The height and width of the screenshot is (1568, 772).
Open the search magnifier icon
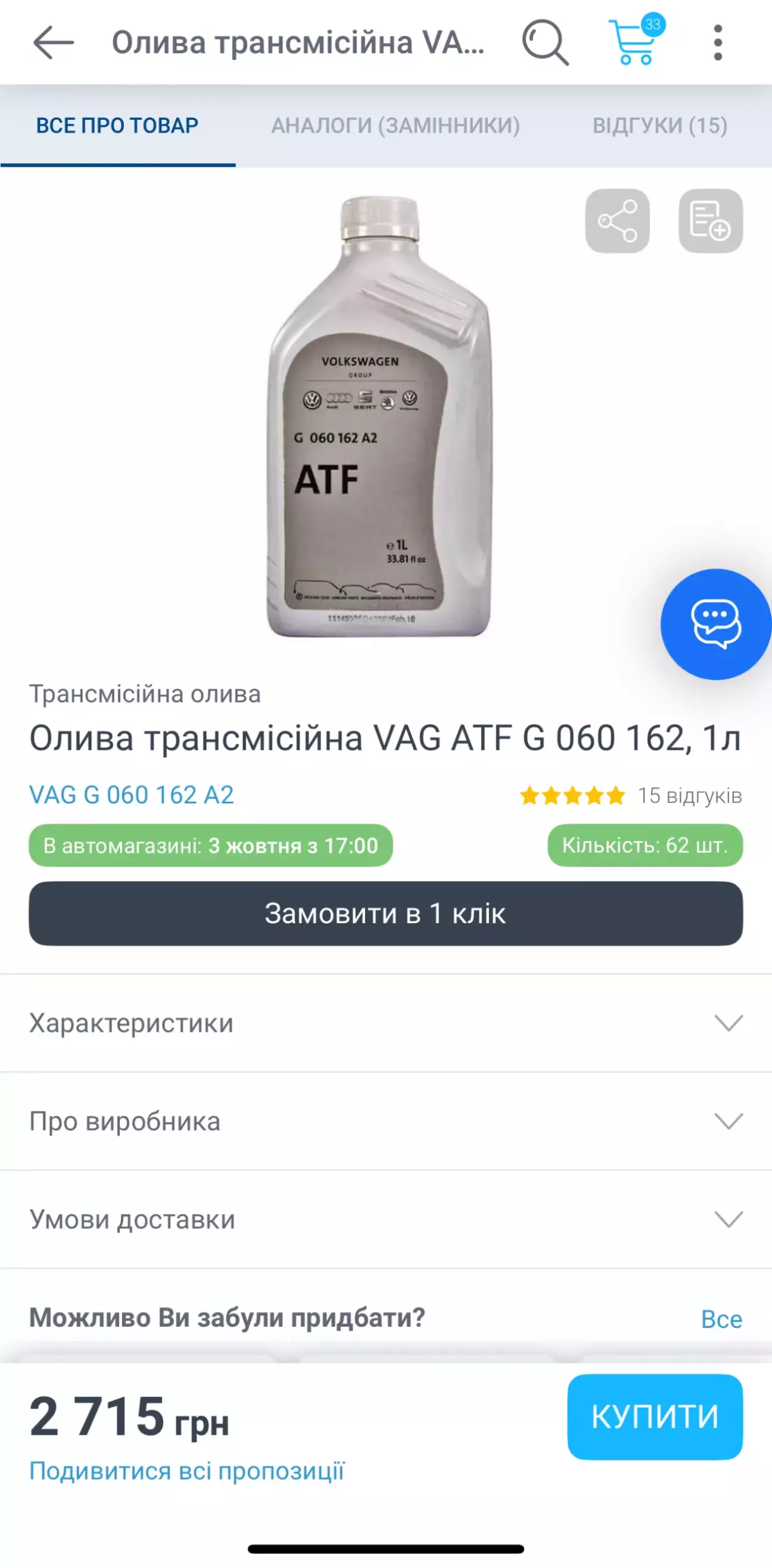(545, 42)
